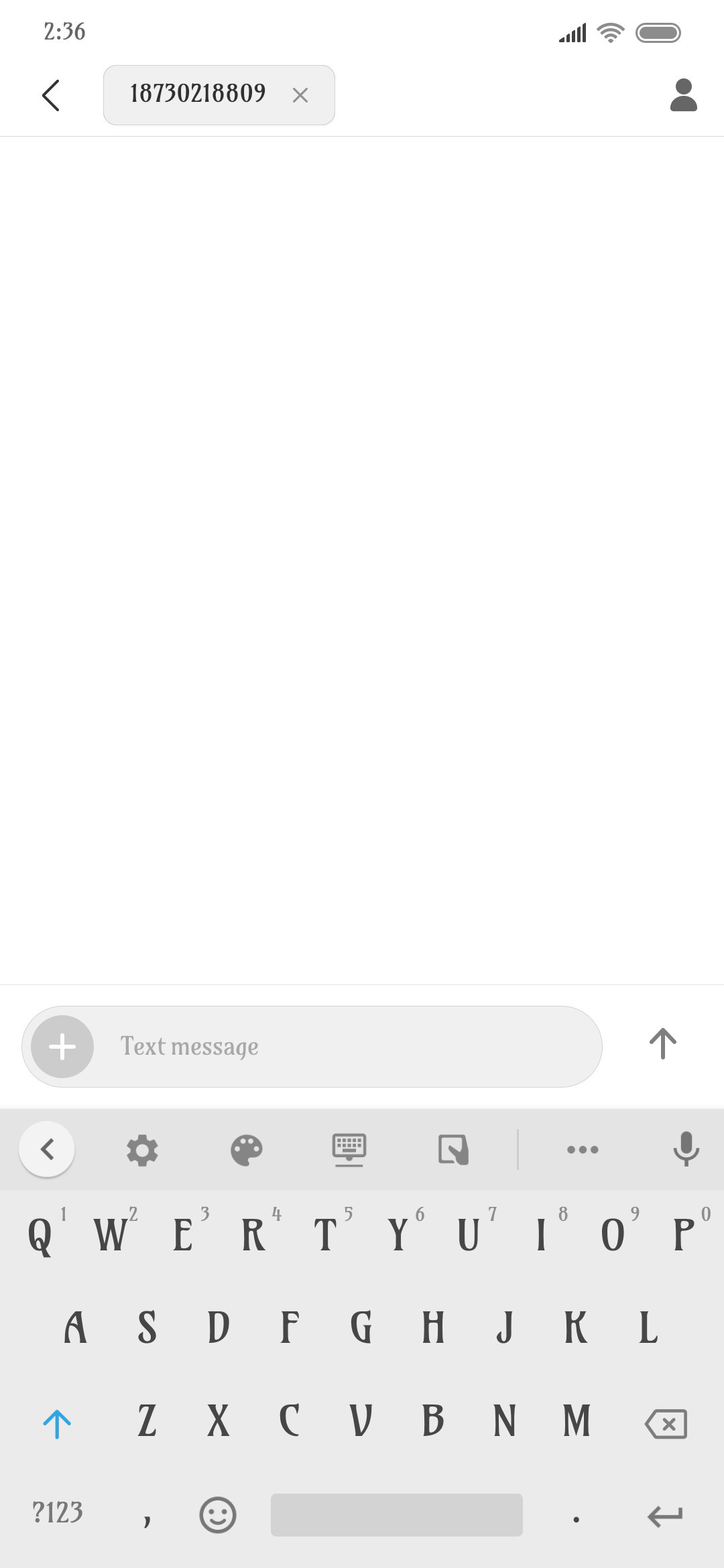Open keyboard settings gear
The image size is (724, 1568).
[x=142, y=1151]
